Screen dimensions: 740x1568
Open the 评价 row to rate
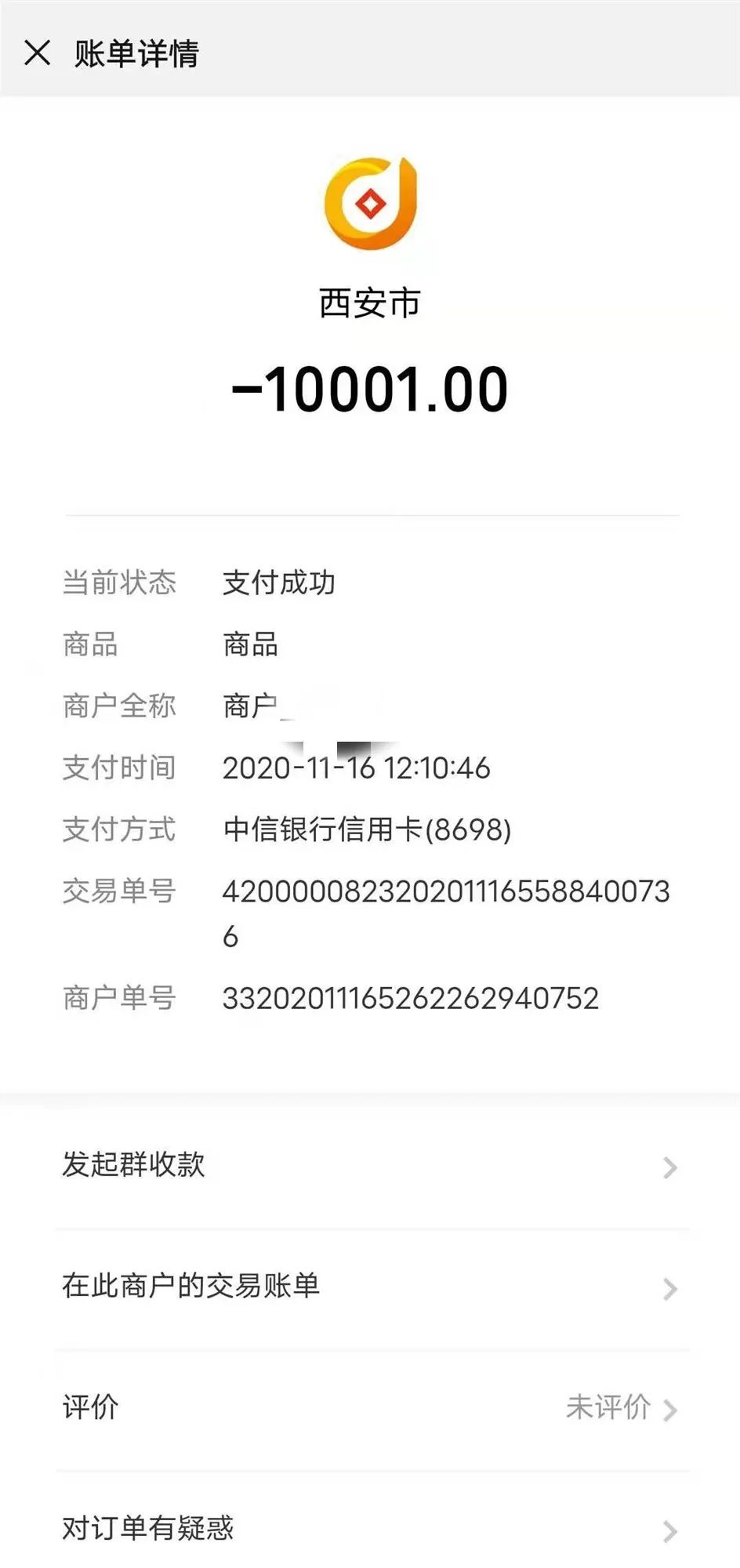(370, 1409)
